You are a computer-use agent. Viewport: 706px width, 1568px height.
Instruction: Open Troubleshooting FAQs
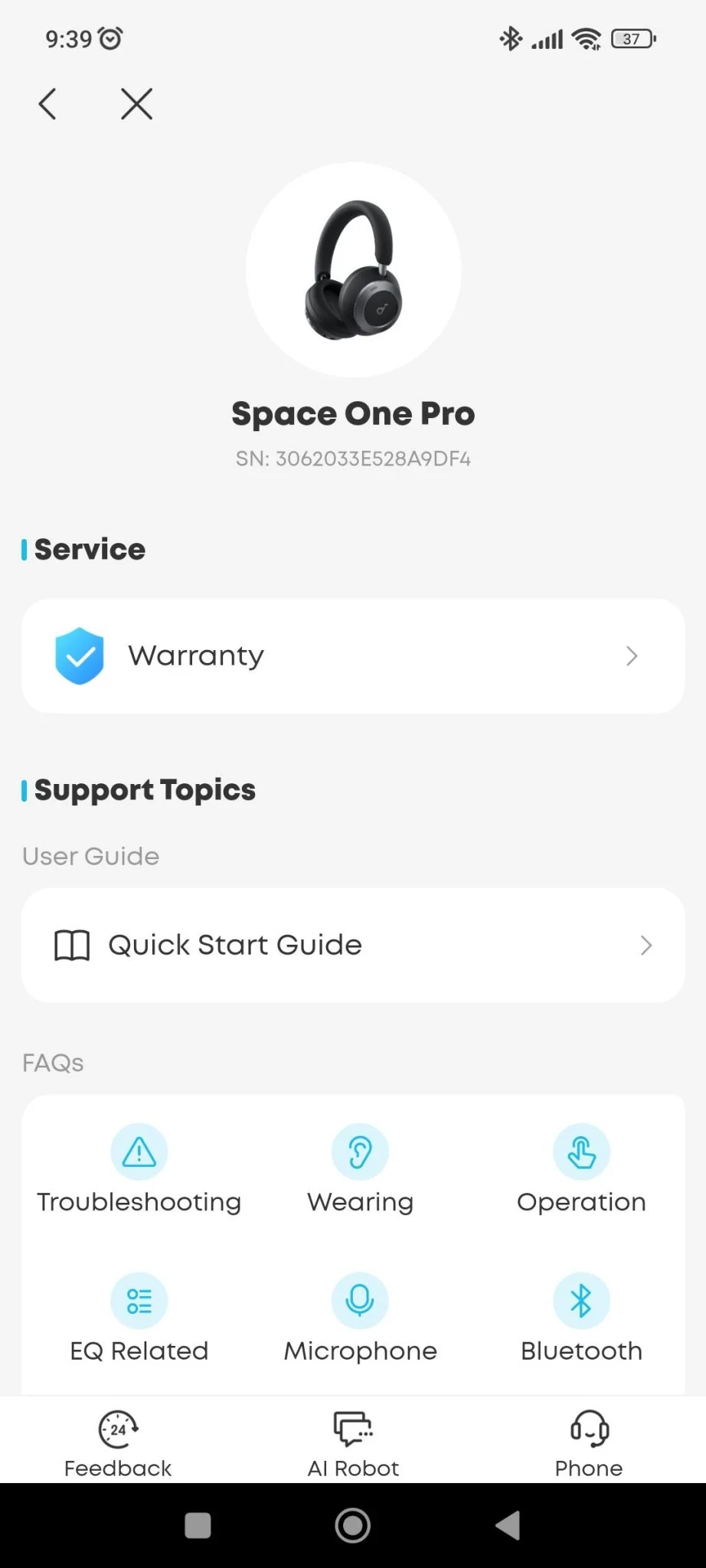click(139, 1169)
